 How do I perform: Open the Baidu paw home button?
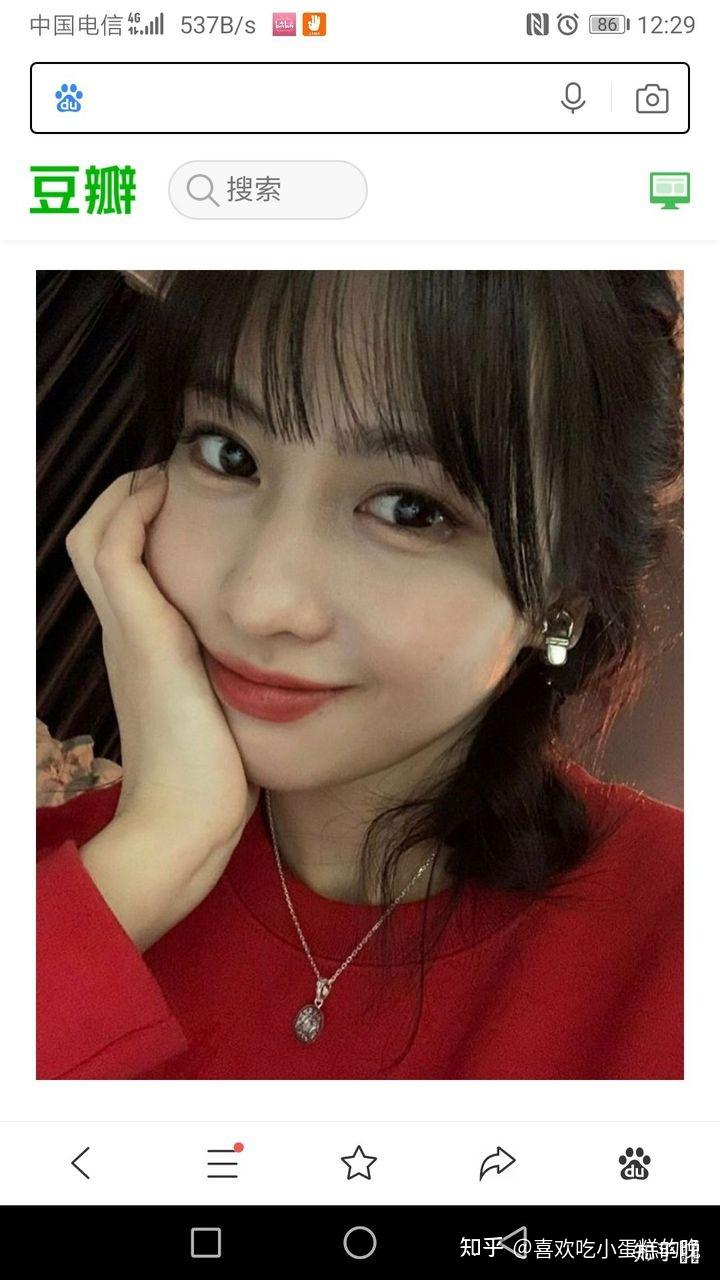point(634,1163)
